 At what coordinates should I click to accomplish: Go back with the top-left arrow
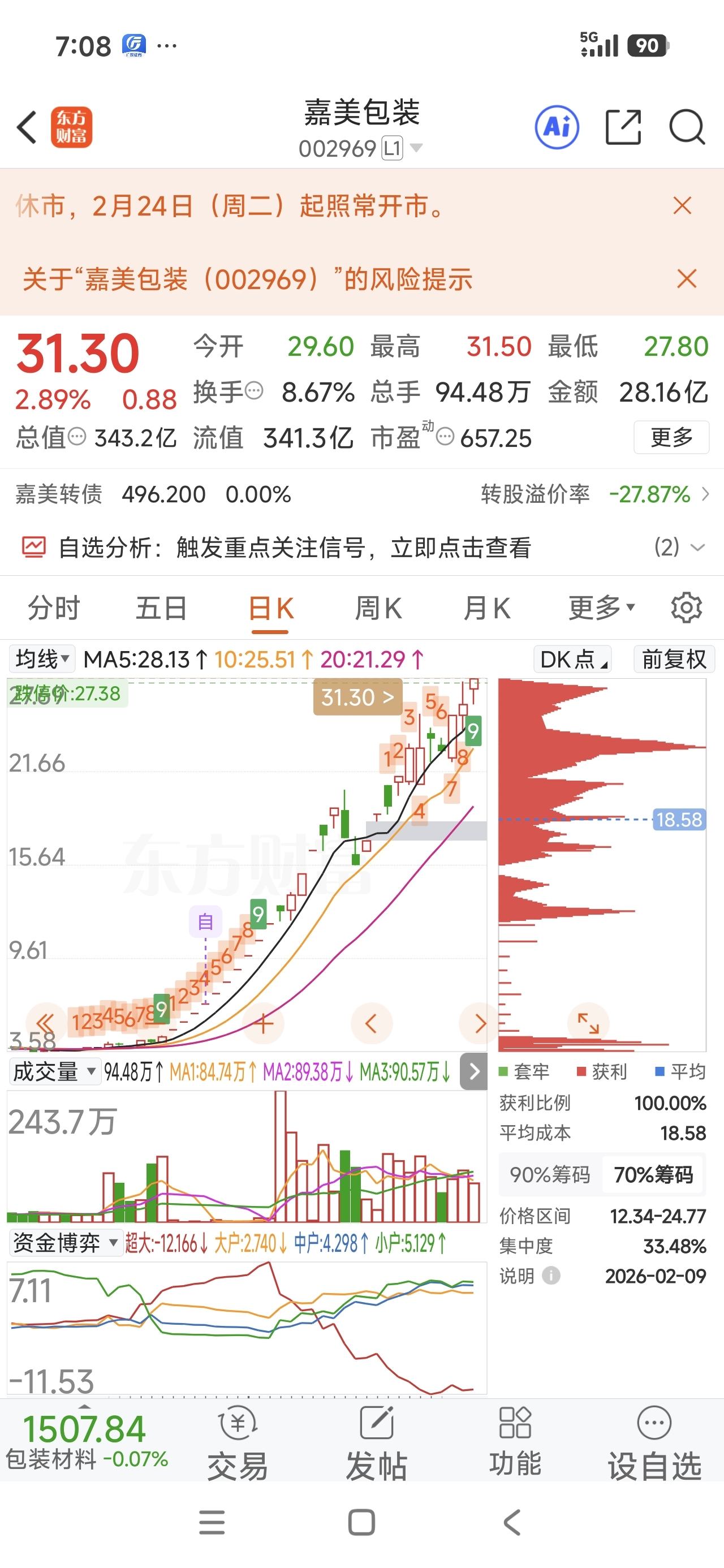pyautogui.click(x=27, y=127)
